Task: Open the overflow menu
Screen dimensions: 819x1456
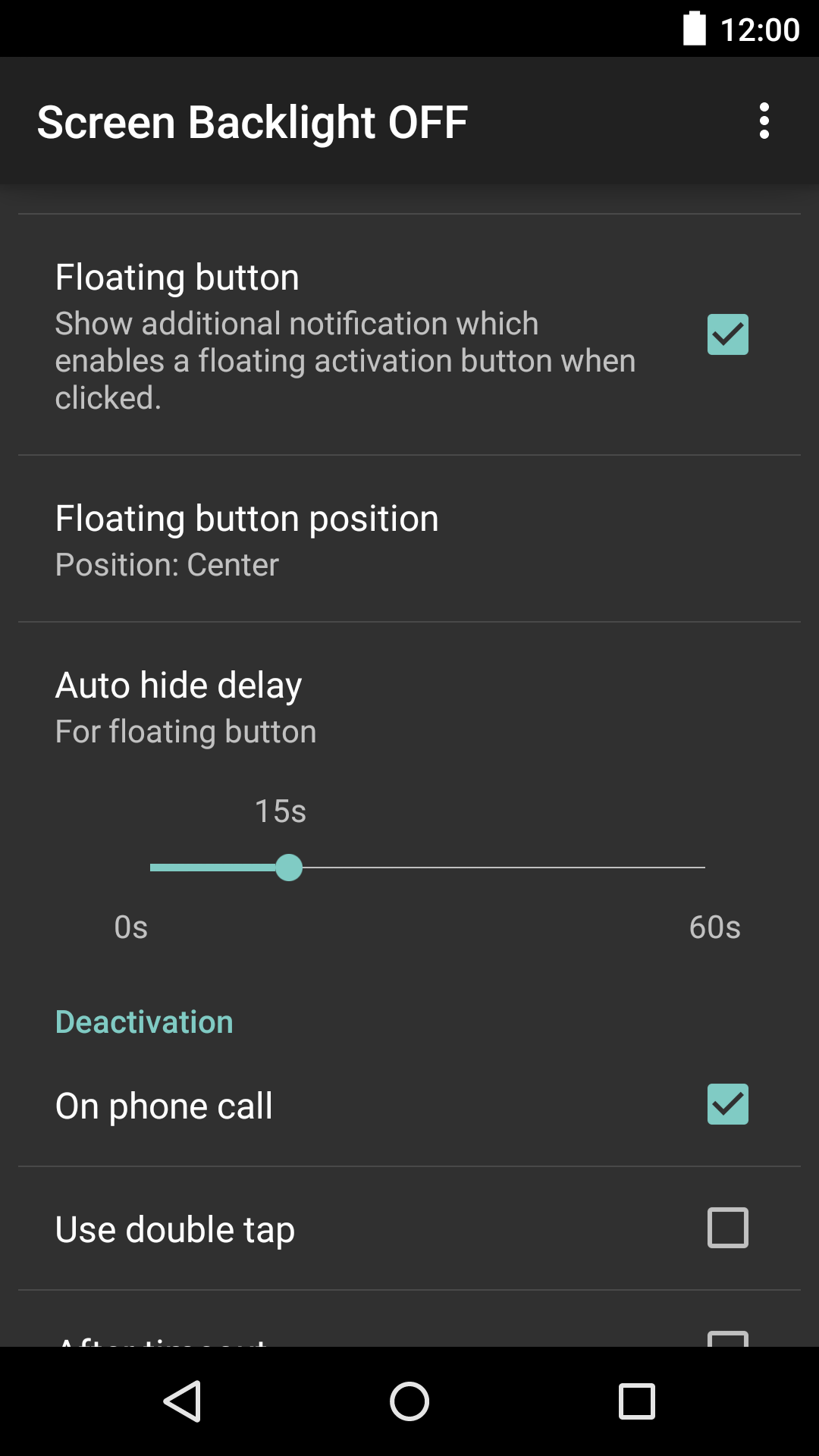Action: pyautogui.click(x=764, y=121)
